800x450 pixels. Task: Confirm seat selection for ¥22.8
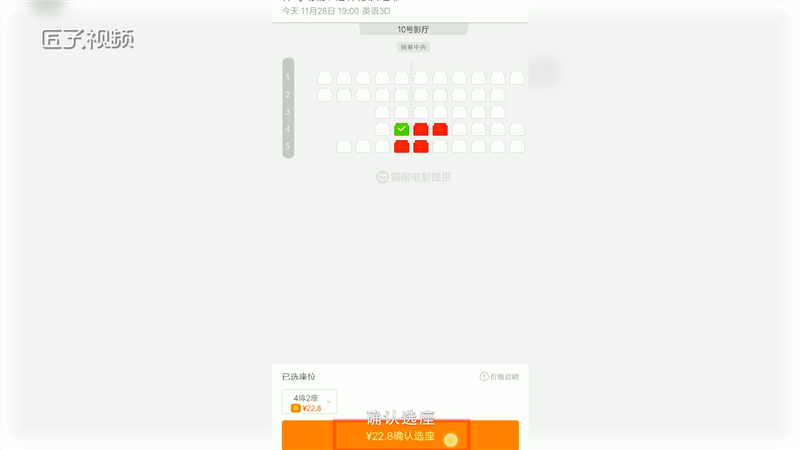400,436
